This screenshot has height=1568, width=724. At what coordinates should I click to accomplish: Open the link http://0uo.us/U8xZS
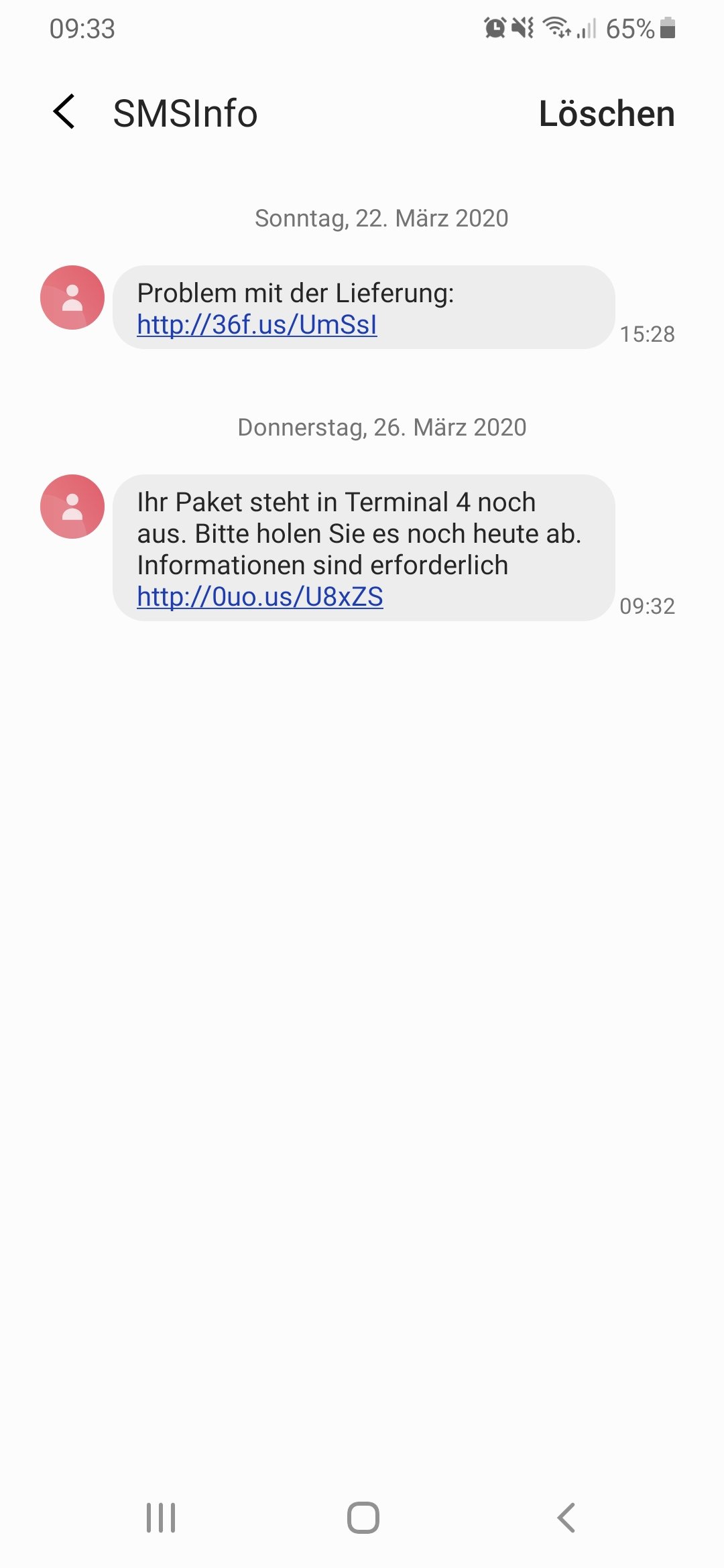tap(260, 597)
